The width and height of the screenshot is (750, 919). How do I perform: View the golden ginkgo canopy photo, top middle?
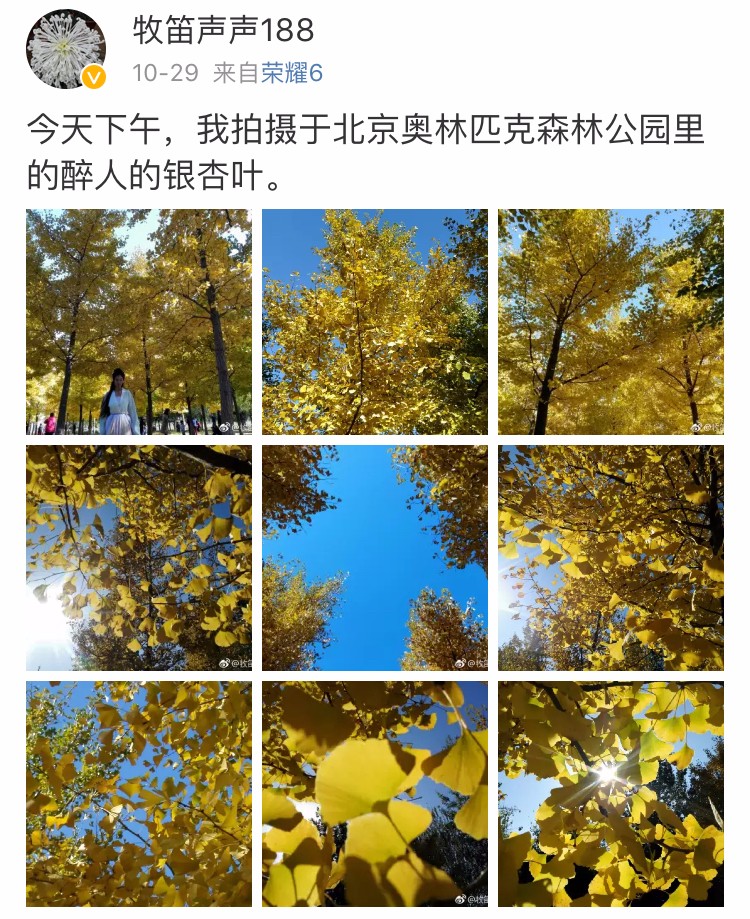tap(374, 320)
